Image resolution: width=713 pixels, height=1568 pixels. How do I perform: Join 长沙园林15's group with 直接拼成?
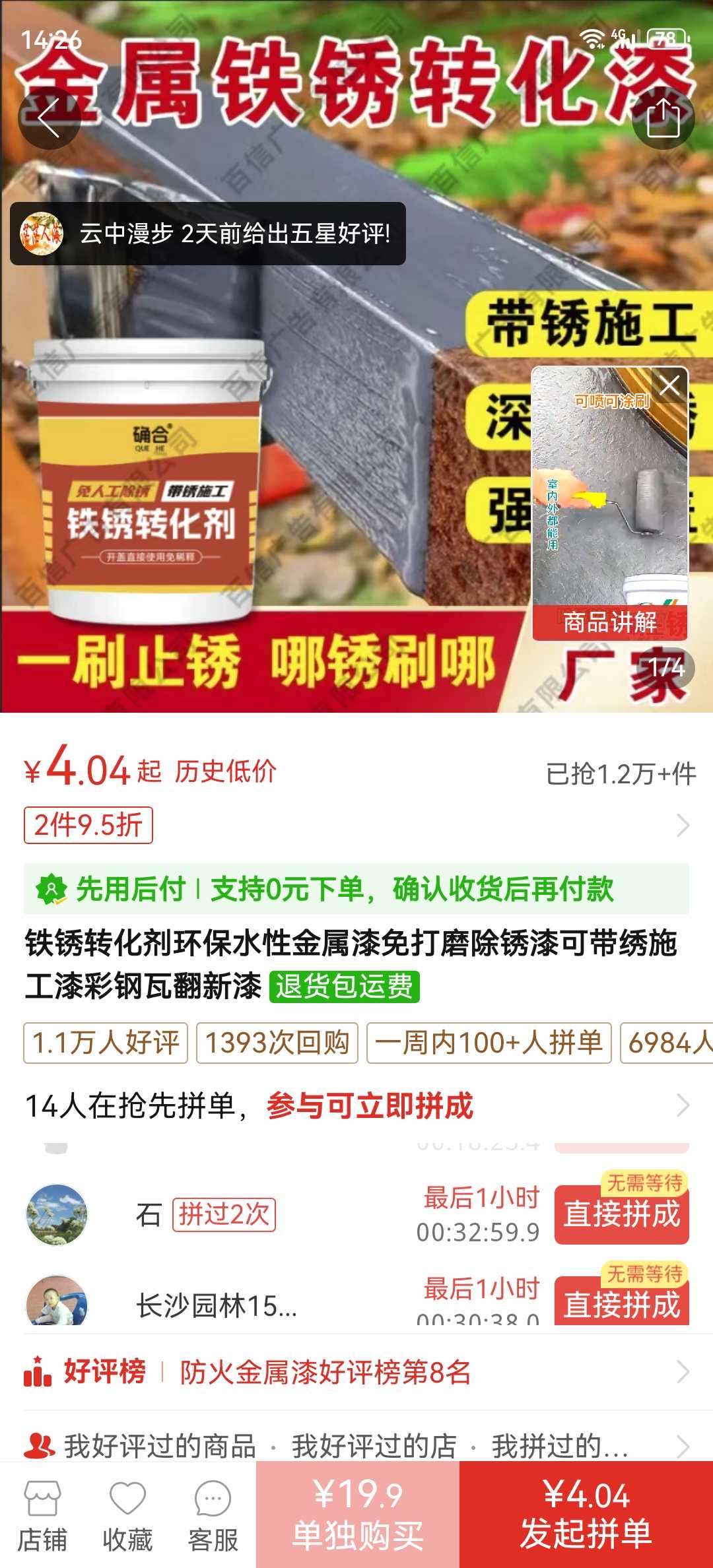coord(622,1301)
